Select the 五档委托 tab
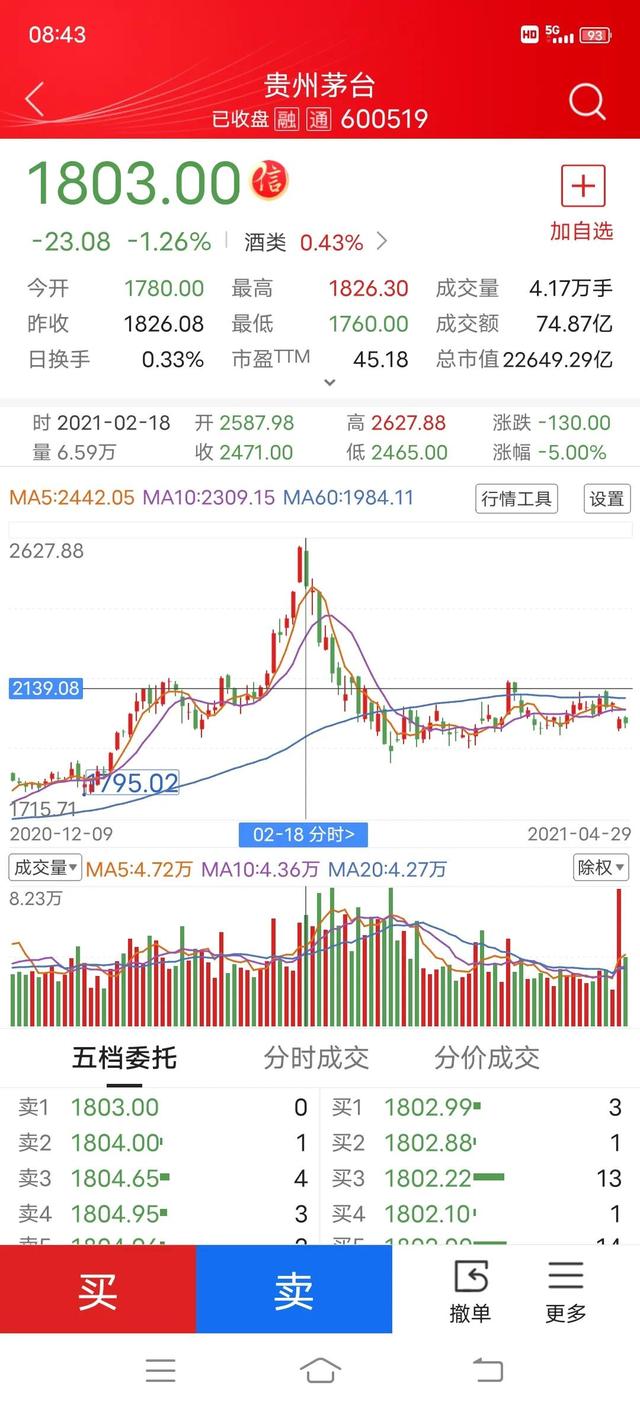The height and width of the screenshot is (1408, 640). click(x=124, y=1058)
